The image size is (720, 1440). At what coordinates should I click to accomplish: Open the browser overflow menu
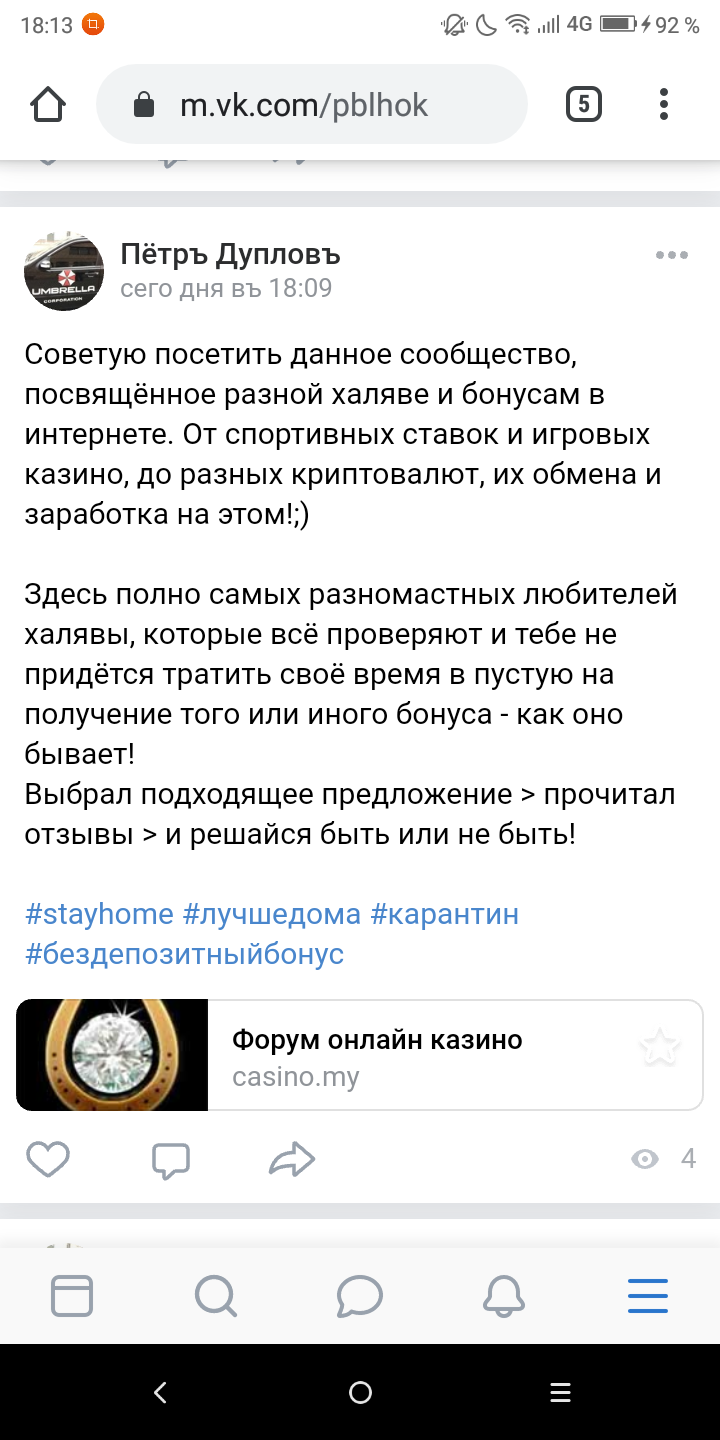664,105
